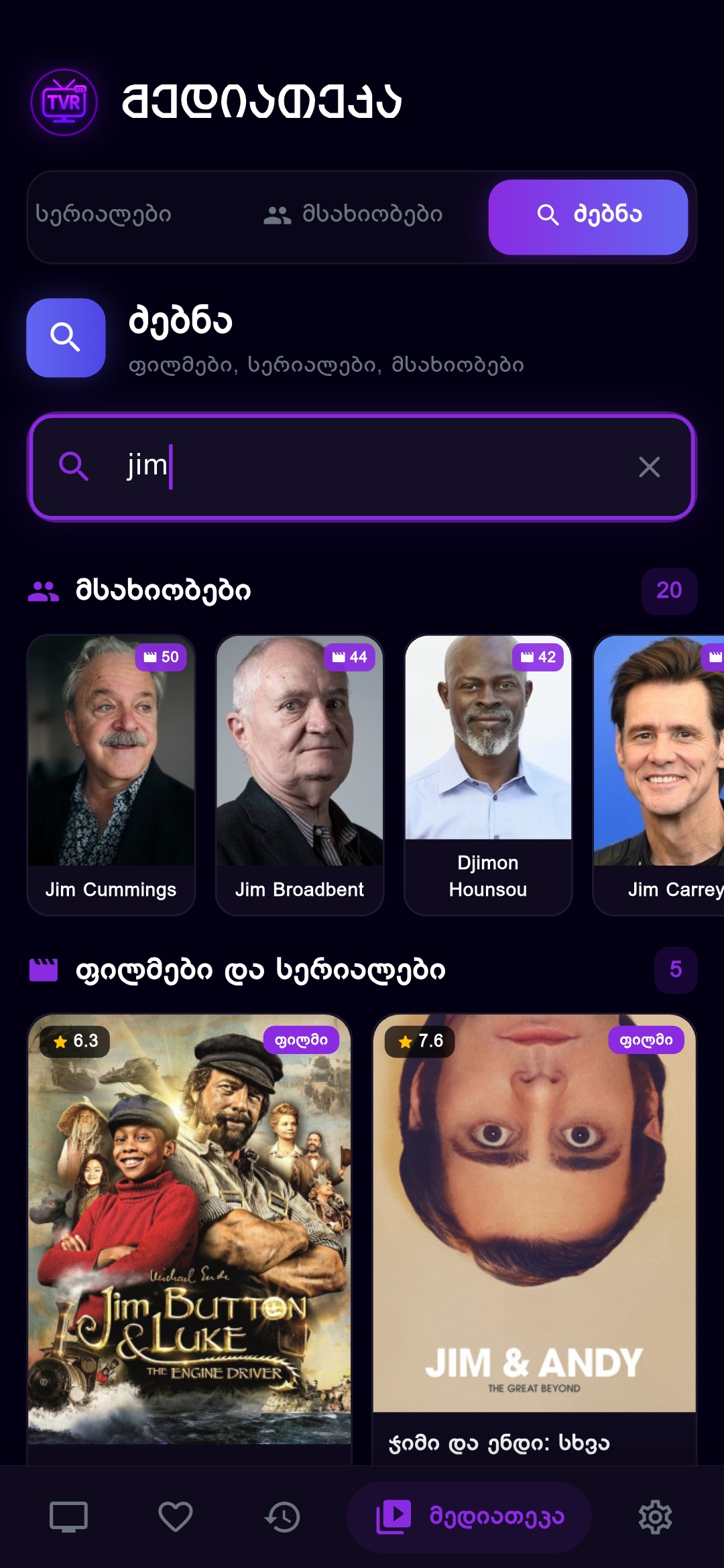Open Jim Cummings actor card

(111, 774)
